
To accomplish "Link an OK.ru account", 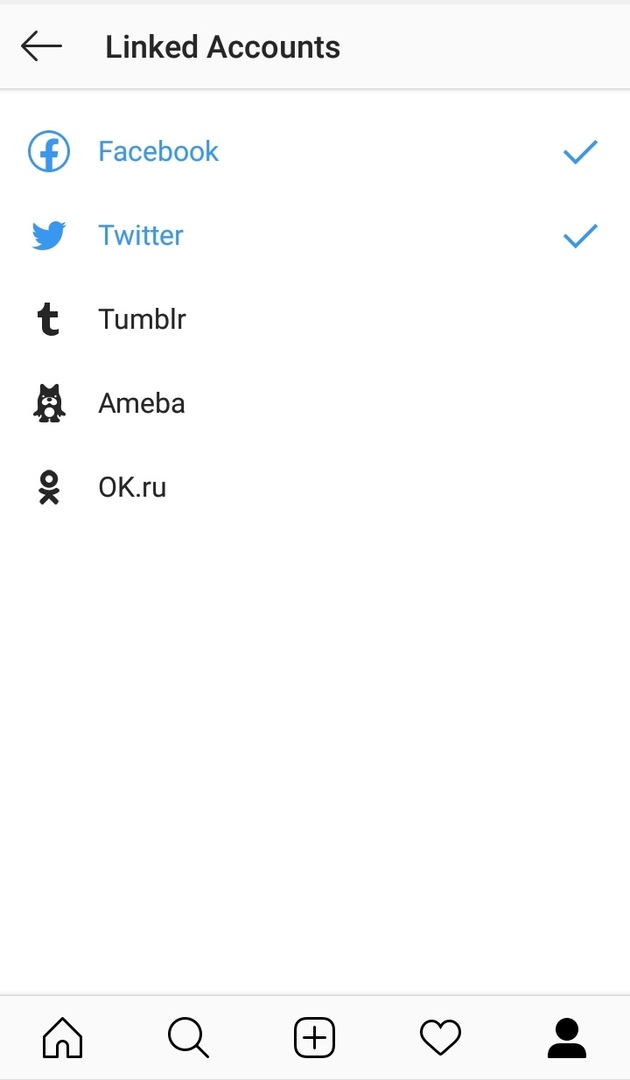I will coord(132,488).
